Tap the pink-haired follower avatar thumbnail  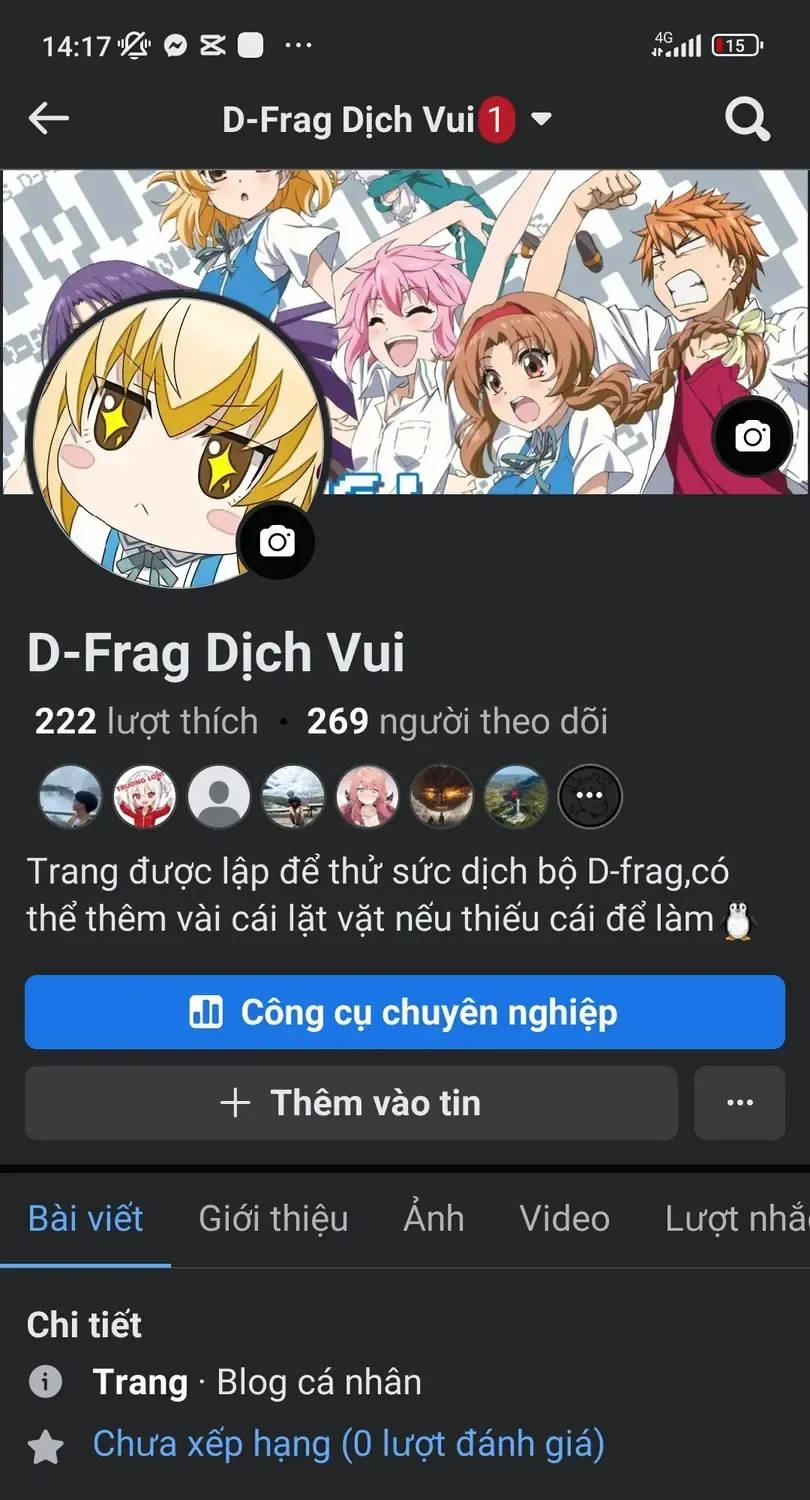(368, 797)
